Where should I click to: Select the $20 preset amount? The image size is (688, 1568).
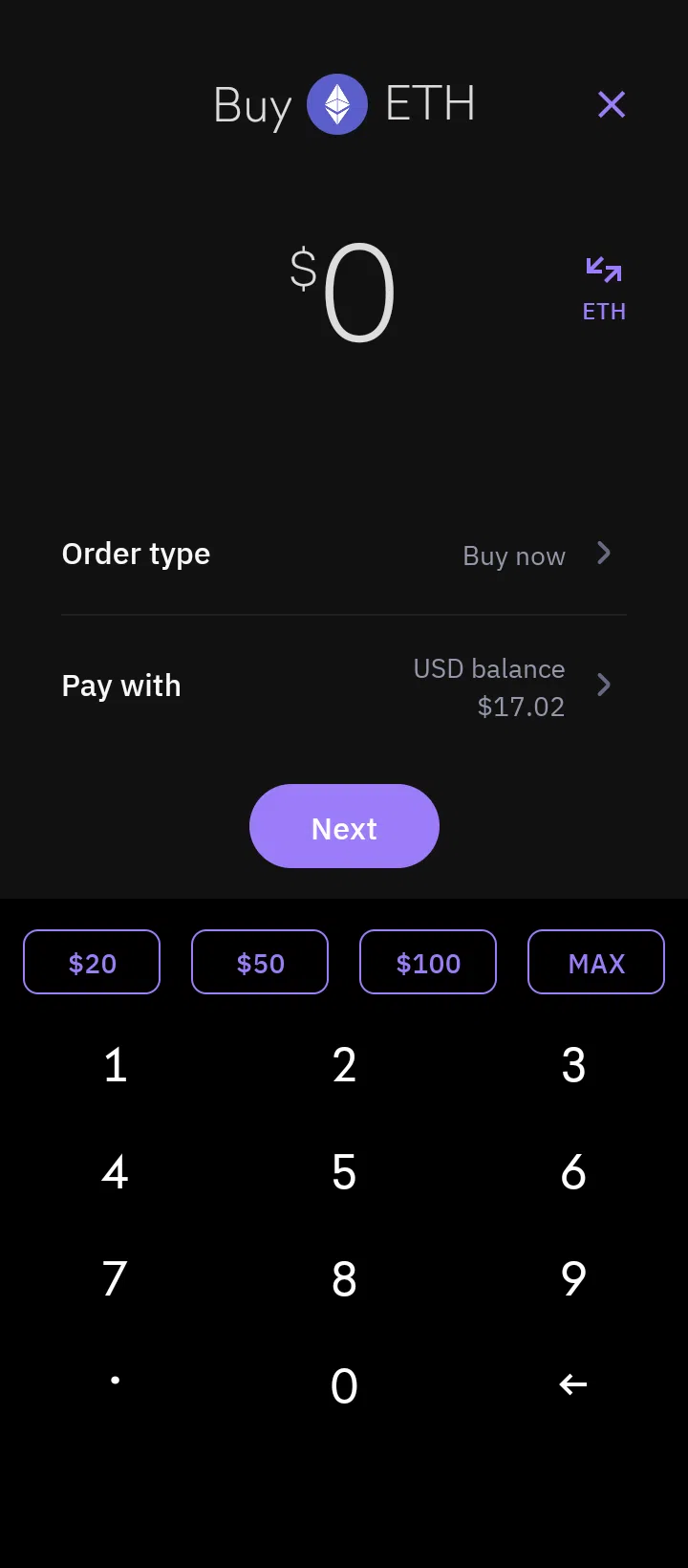pos(92,963)
